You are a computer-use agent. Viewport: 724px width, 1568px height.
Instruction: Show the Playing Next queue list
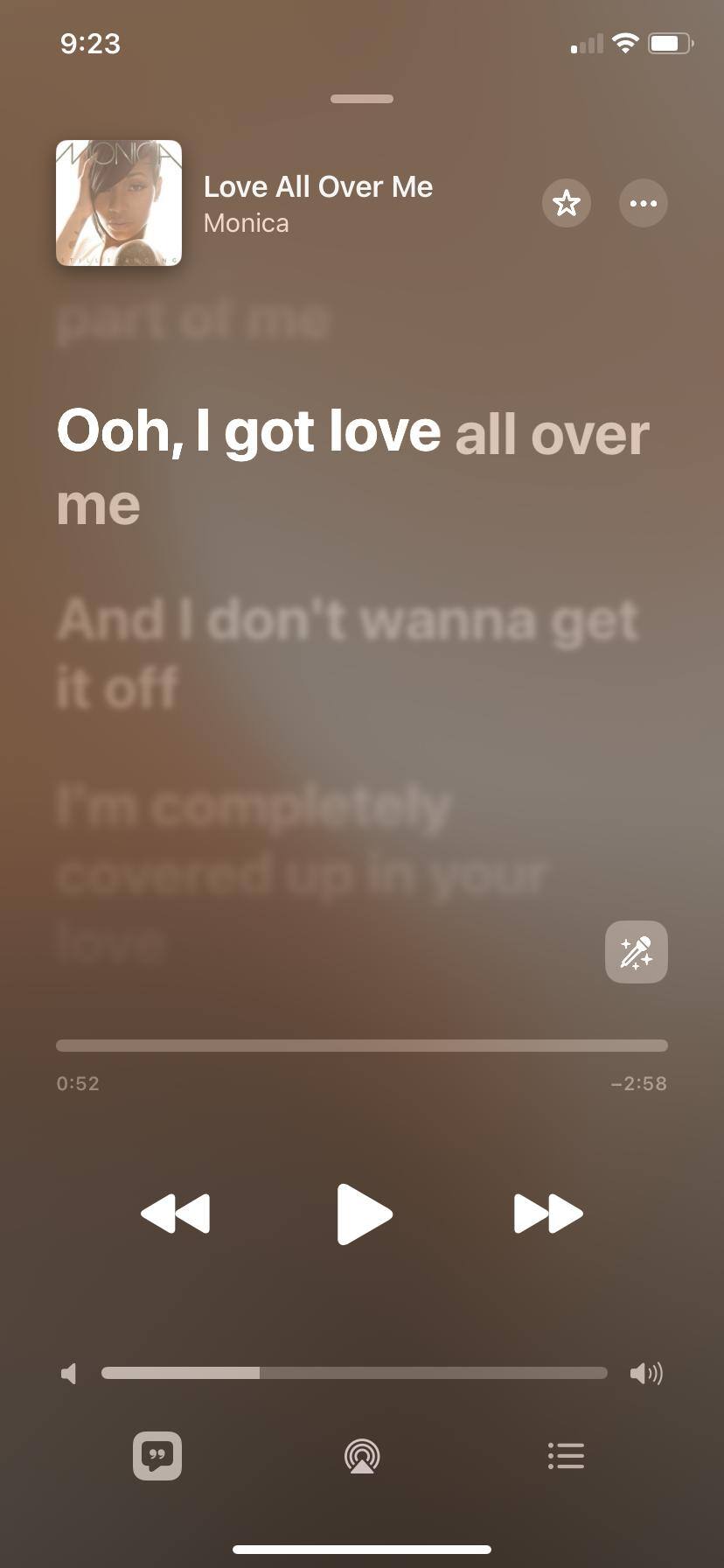click(x=566, y=1456)
